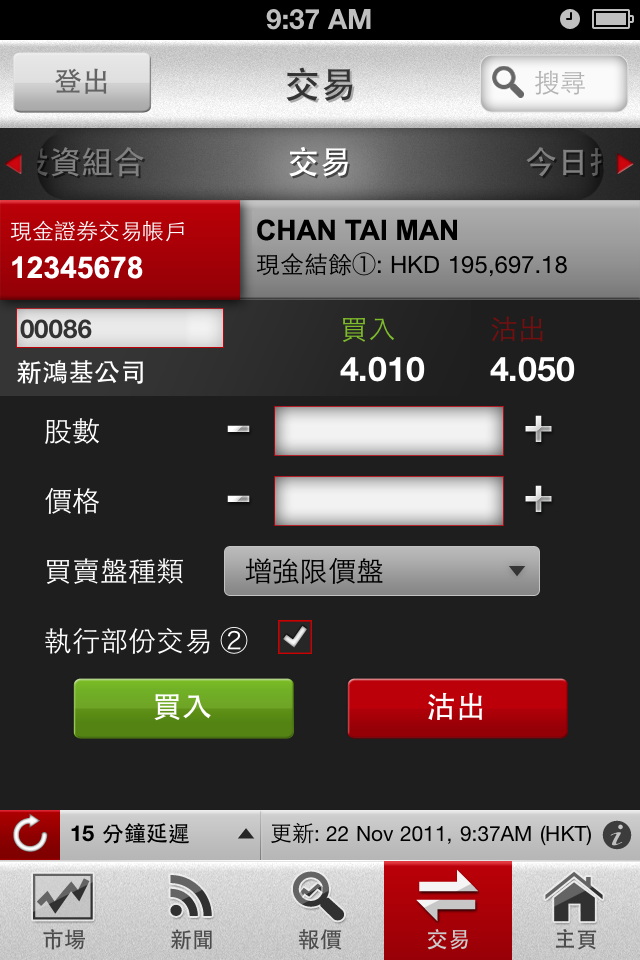Image resolution: width=640 pixels, height=960 pixels.
Task: Tap the right red arrow in tab strip
Action: (x=625, y=164)
